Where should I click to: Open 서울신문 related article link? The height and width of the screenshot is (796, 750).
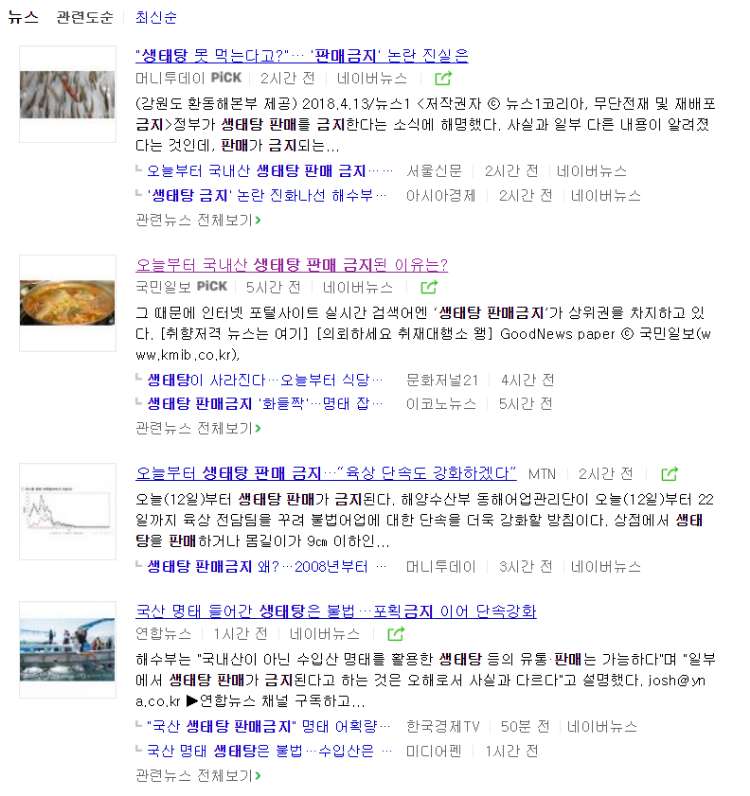click(263, 171)
